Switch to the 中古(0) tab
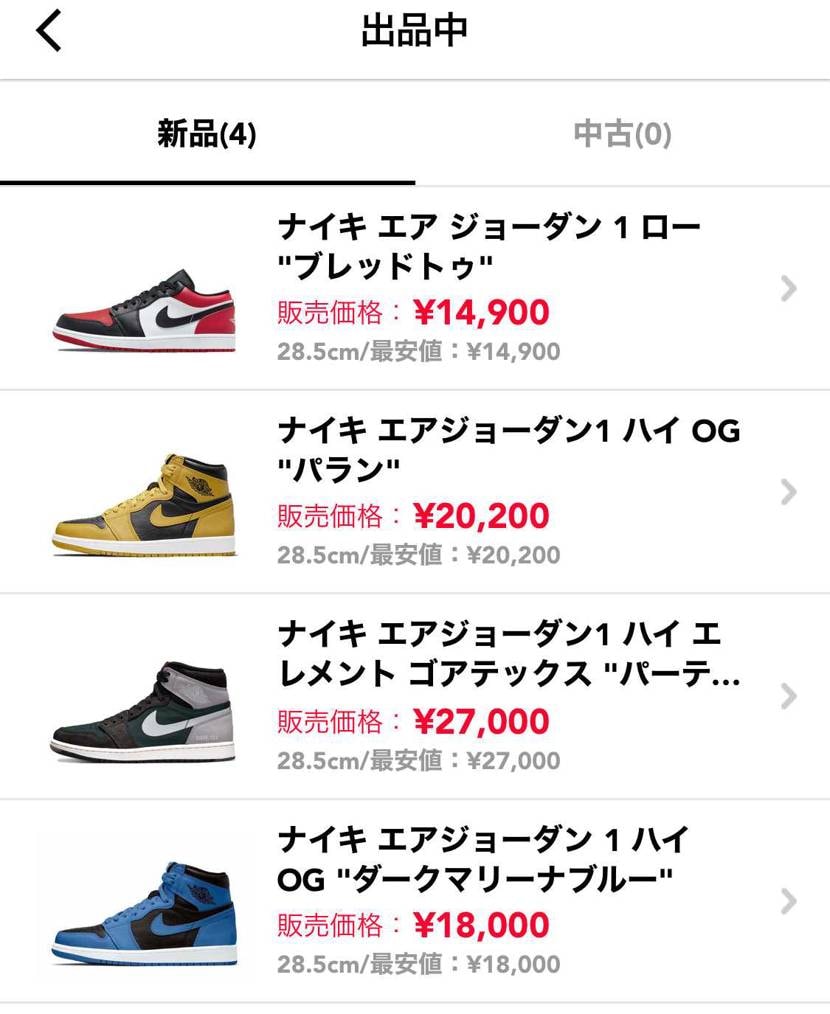Screen dimensions: 830x1014 tap(622, 134)
